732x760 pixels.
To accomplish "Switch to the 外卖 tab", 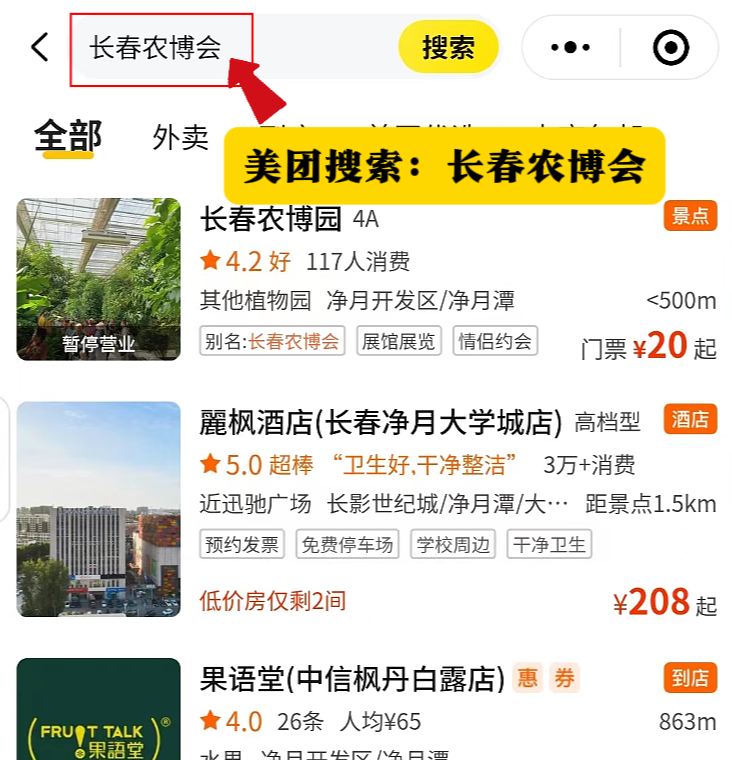I will coord(181,137).
